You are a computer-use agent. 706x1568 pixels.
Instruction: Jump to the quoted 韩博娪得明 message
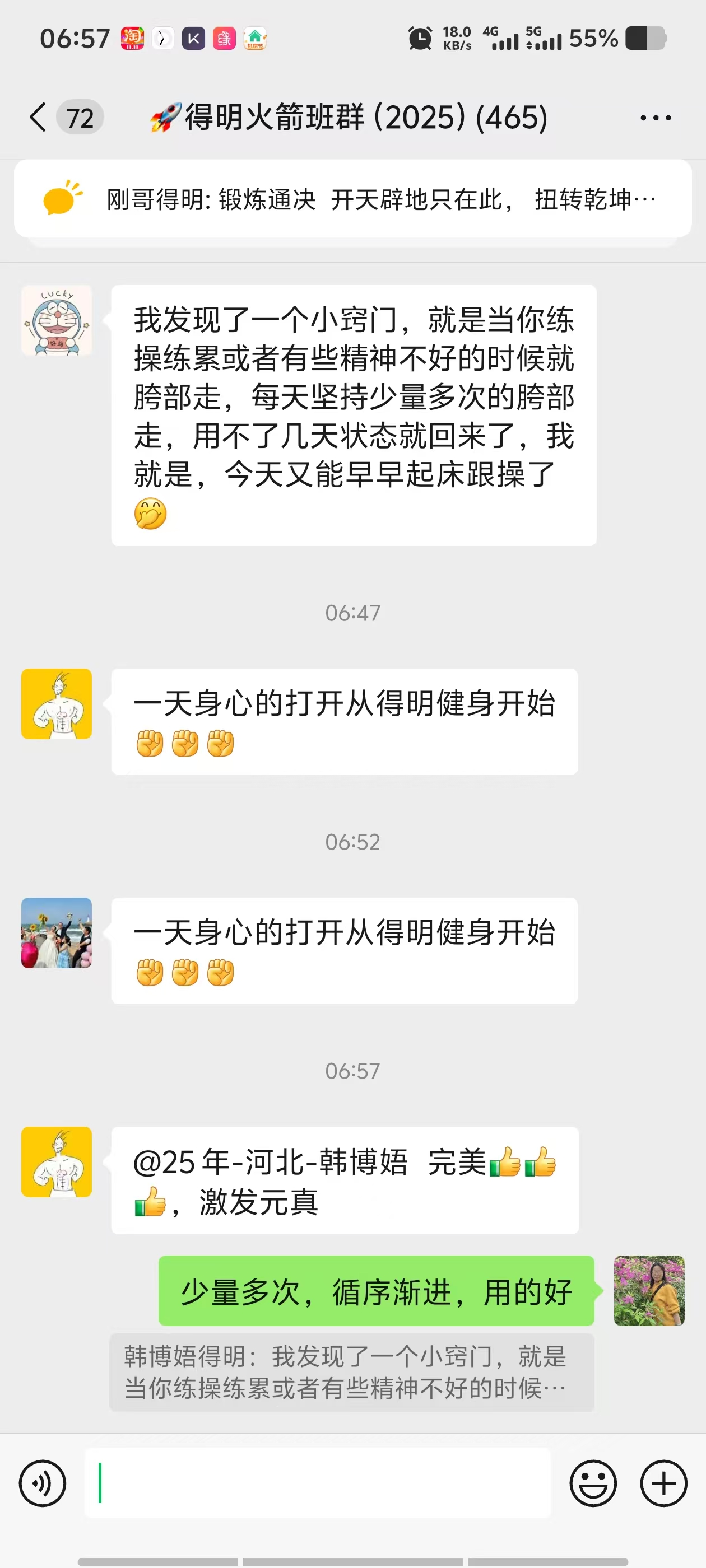pyautogui.click(x=351, y=1372)
